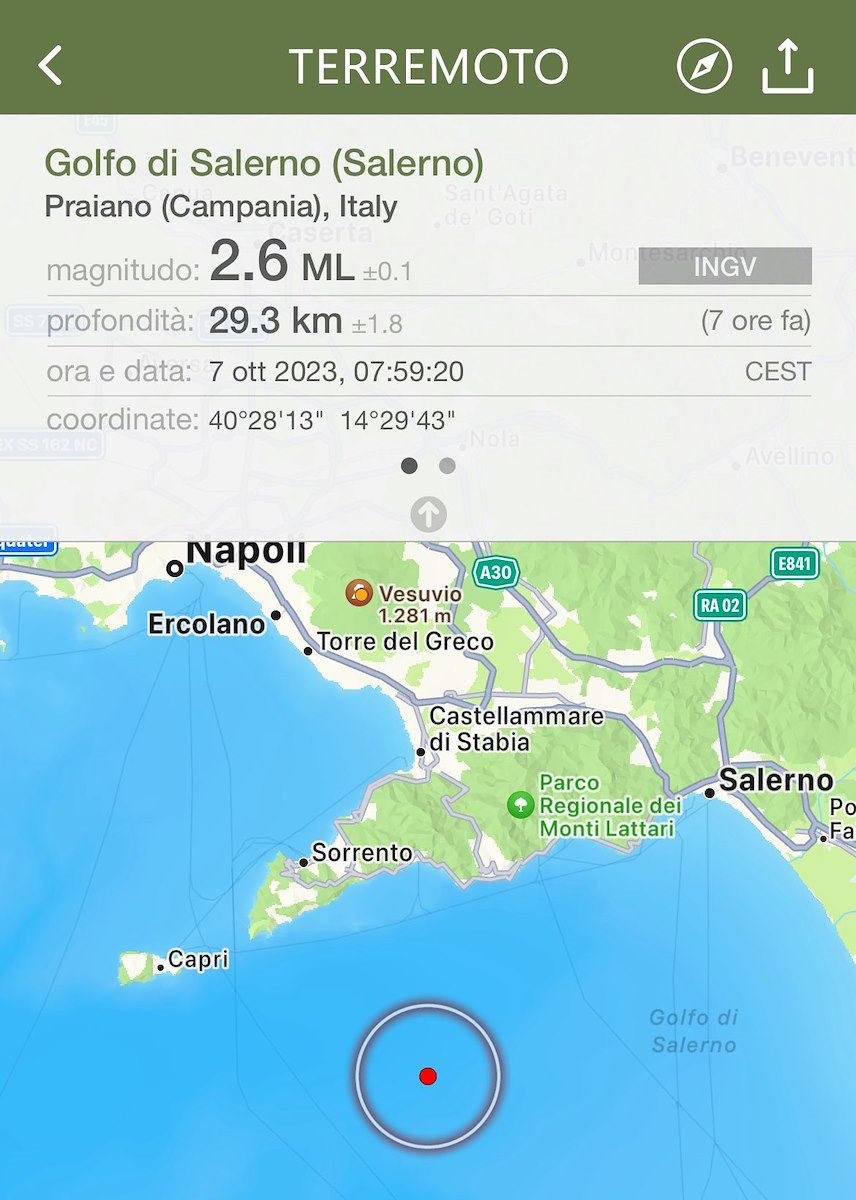
Task: Collapse the info panel with the up arrow
Action: point(428,514)
